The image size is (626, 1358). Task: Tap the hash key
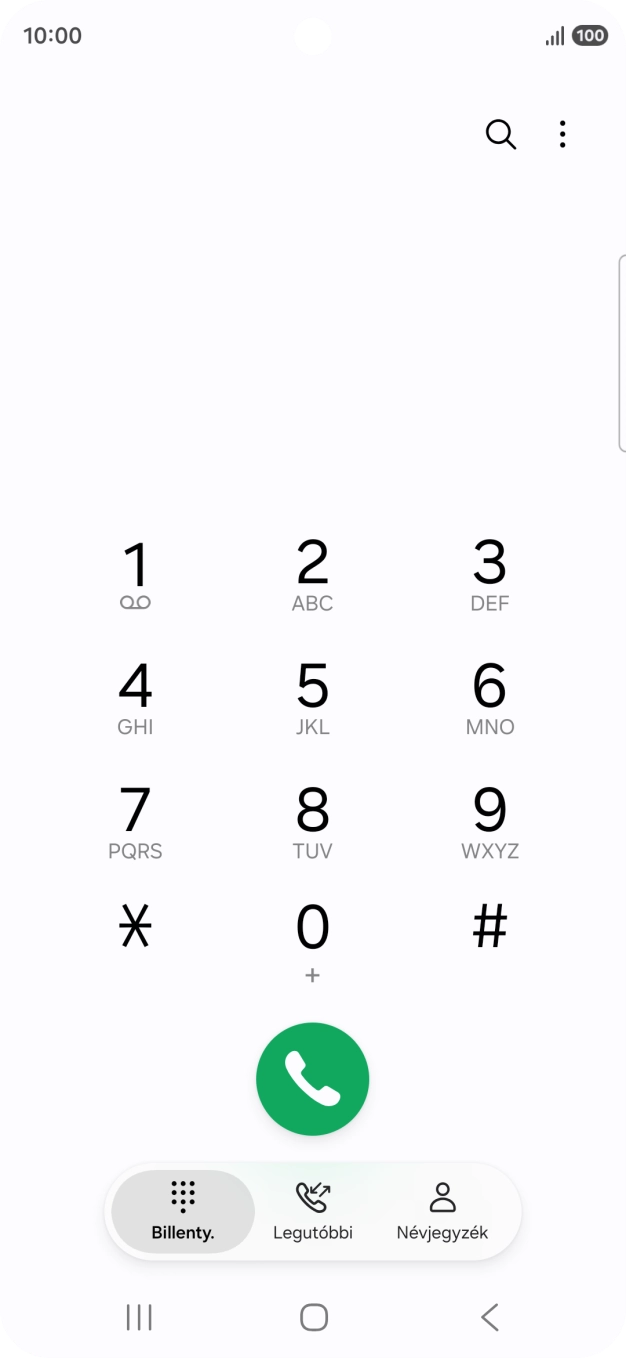coord(490,928)
